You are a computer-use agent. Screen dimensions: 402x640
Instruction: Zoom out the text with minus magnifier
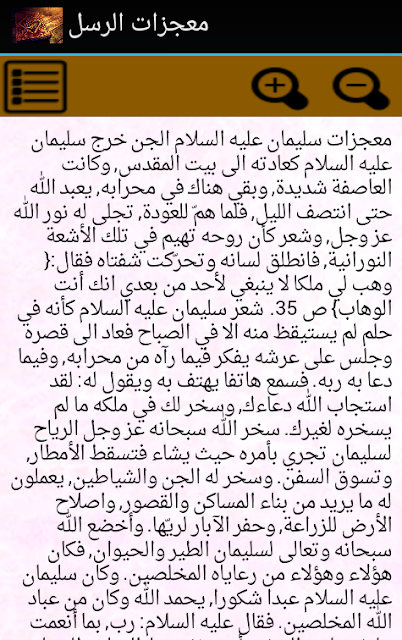[361, 88]
